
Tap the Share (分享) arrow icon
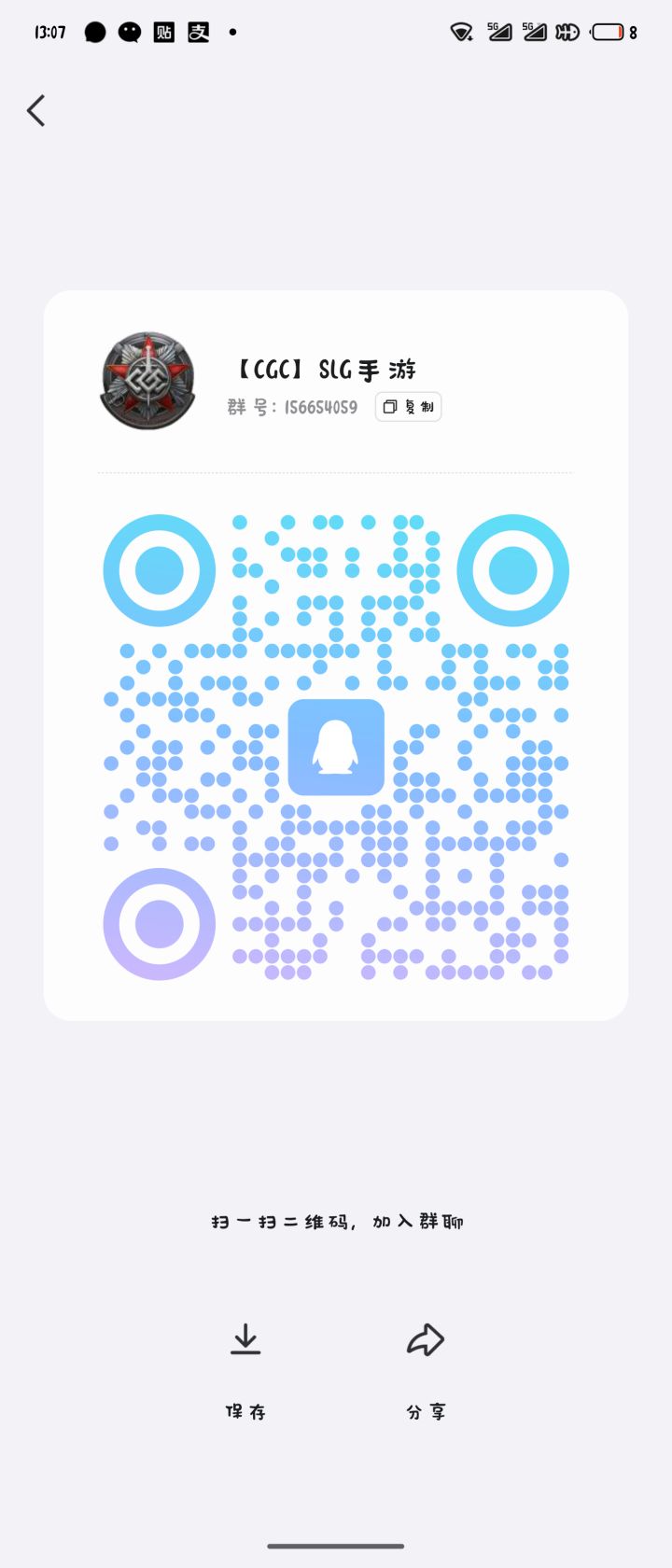(426, 1338)
